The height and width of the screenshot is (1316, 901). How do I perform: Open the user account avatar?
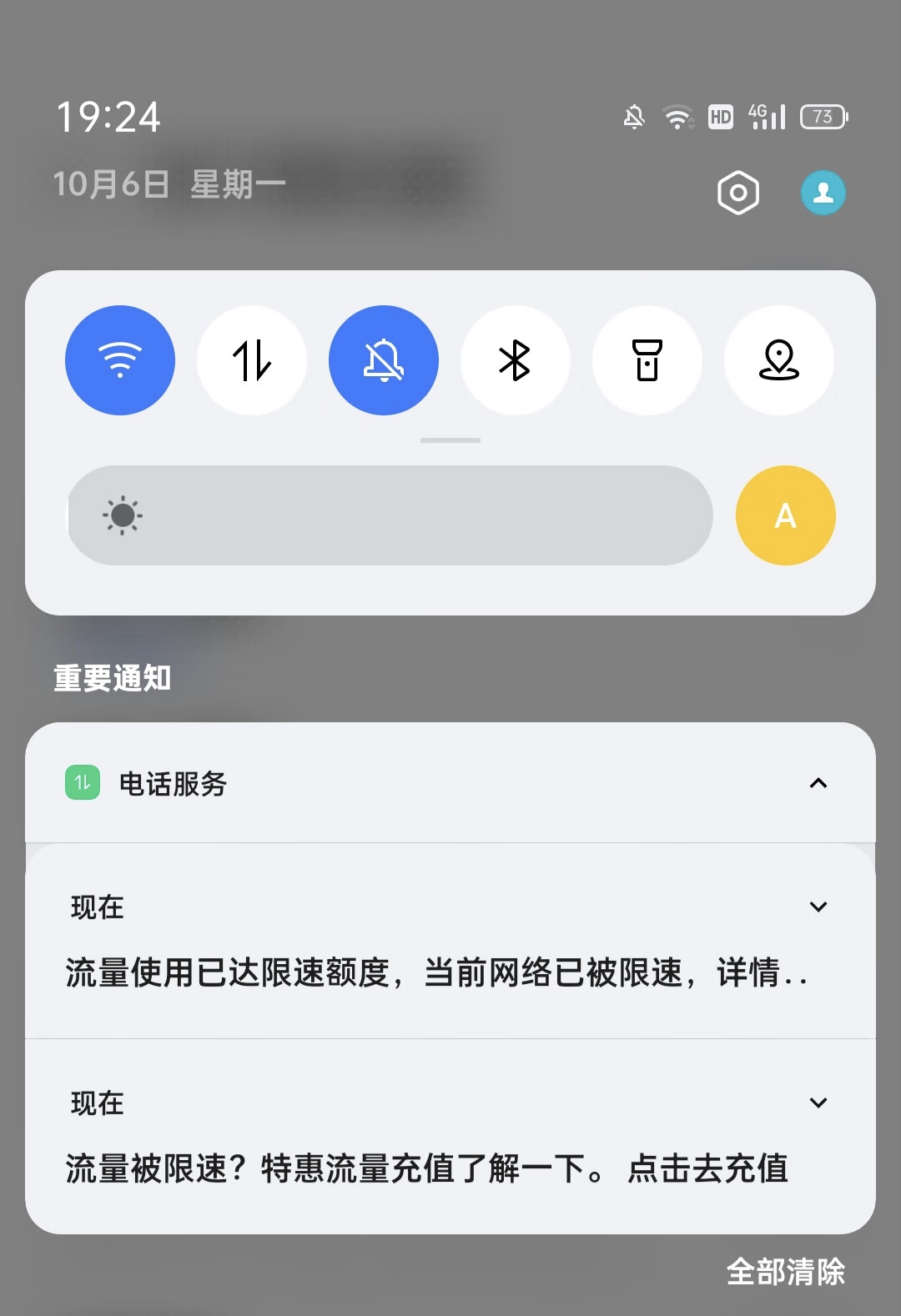[823, 193]
